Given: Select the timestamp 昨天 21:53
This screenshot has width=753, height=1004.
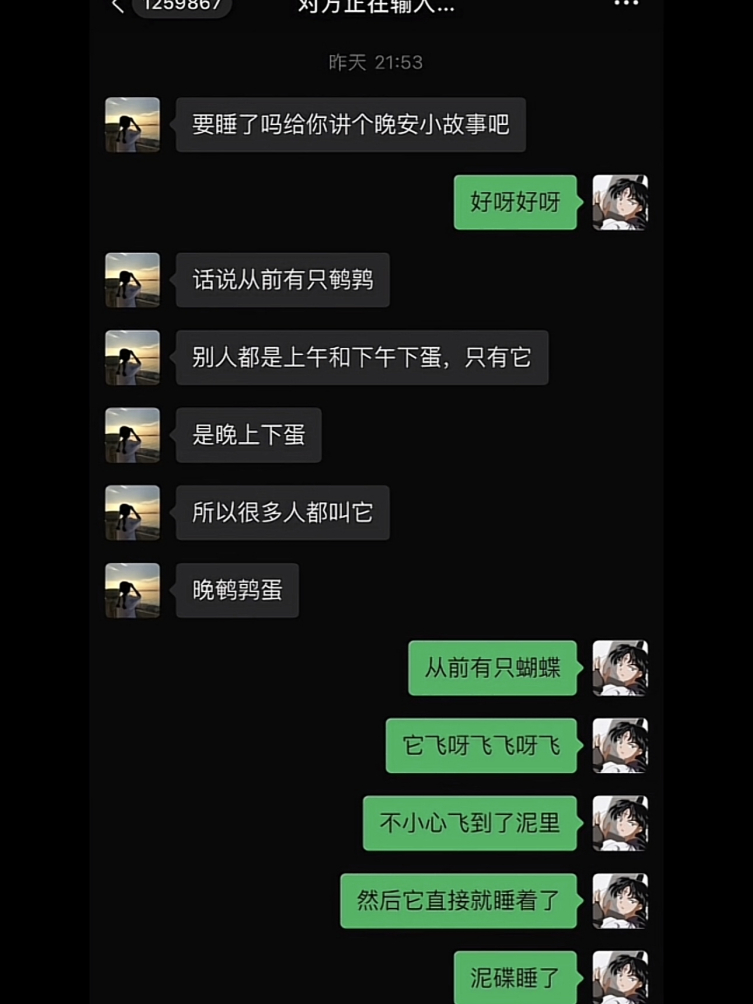Looking at the screenshot, I should [x=376, y=62].
